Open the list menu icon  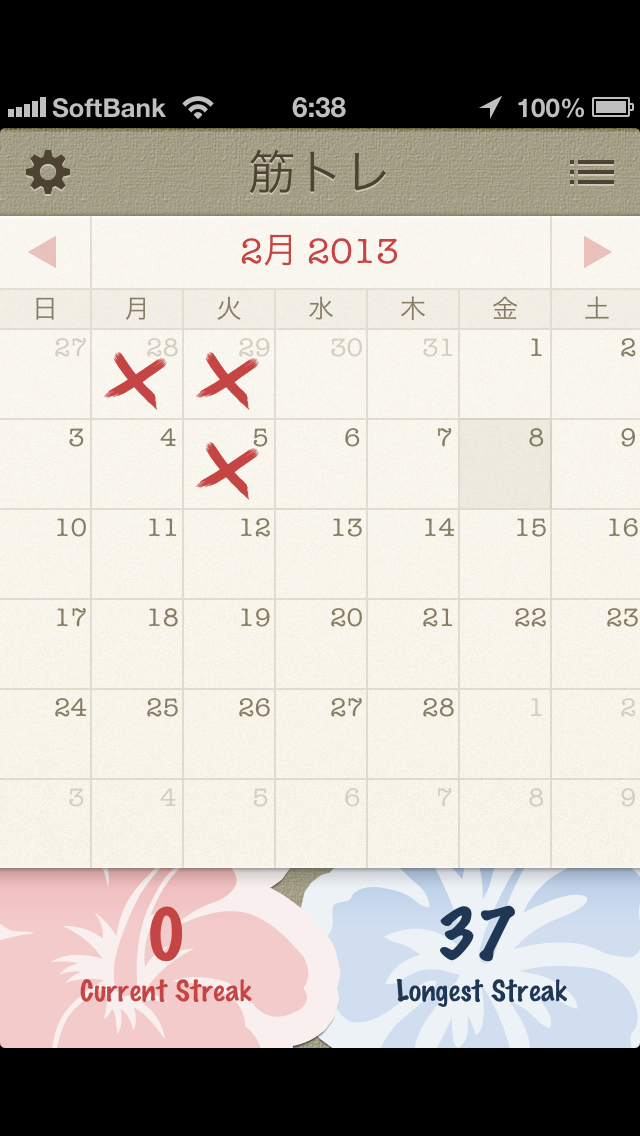pos(591,173)
